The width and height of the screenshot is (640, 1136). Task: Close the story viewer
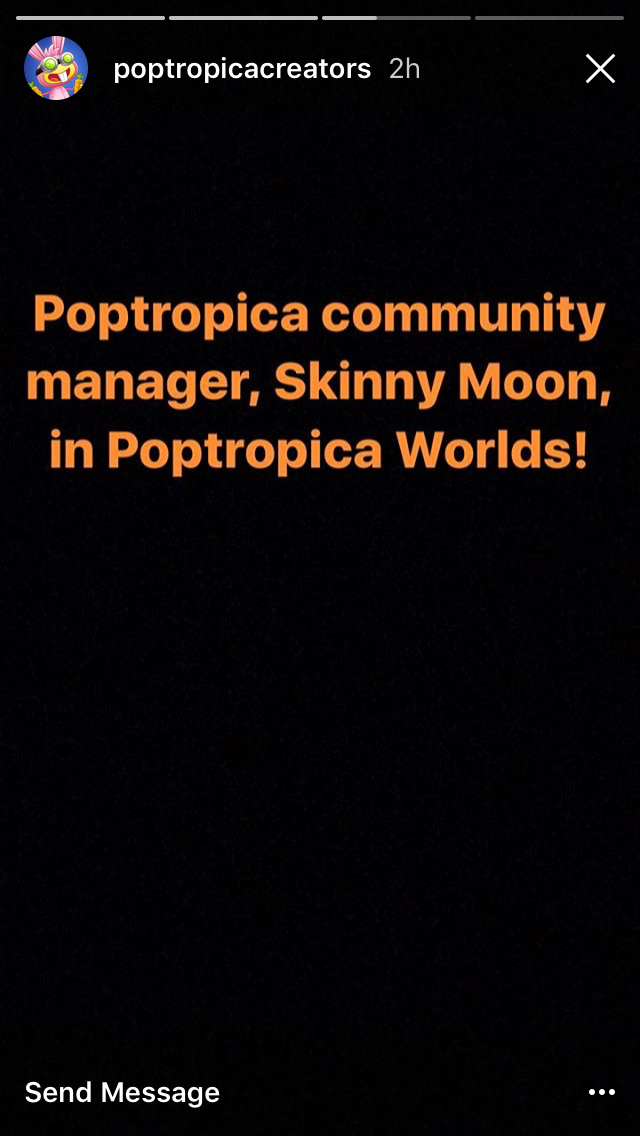click(600, 68)
